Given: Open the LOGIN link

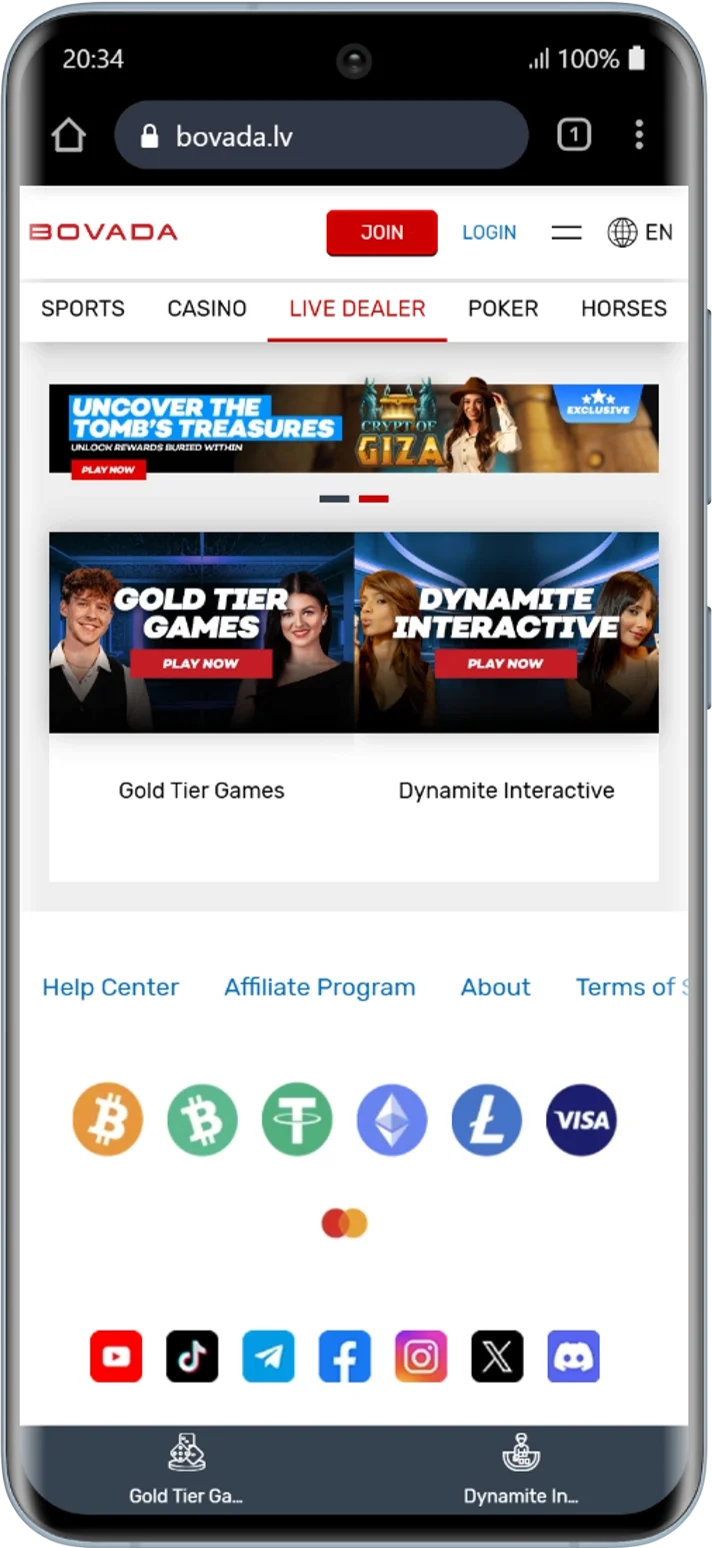Looking at the screenshot, I should pyautogui.click(x=489, y=232).
